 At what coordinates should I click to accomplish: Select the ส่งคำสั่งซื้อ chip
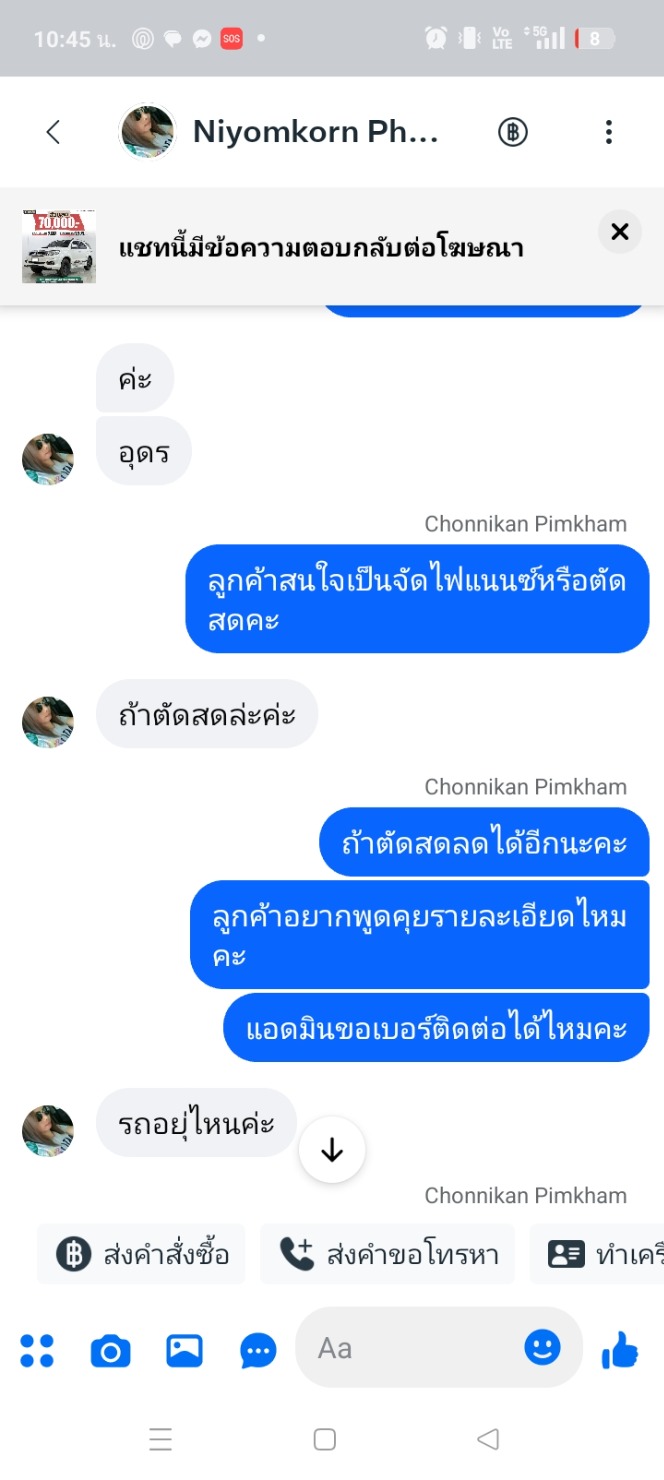tap(141, 1254)
